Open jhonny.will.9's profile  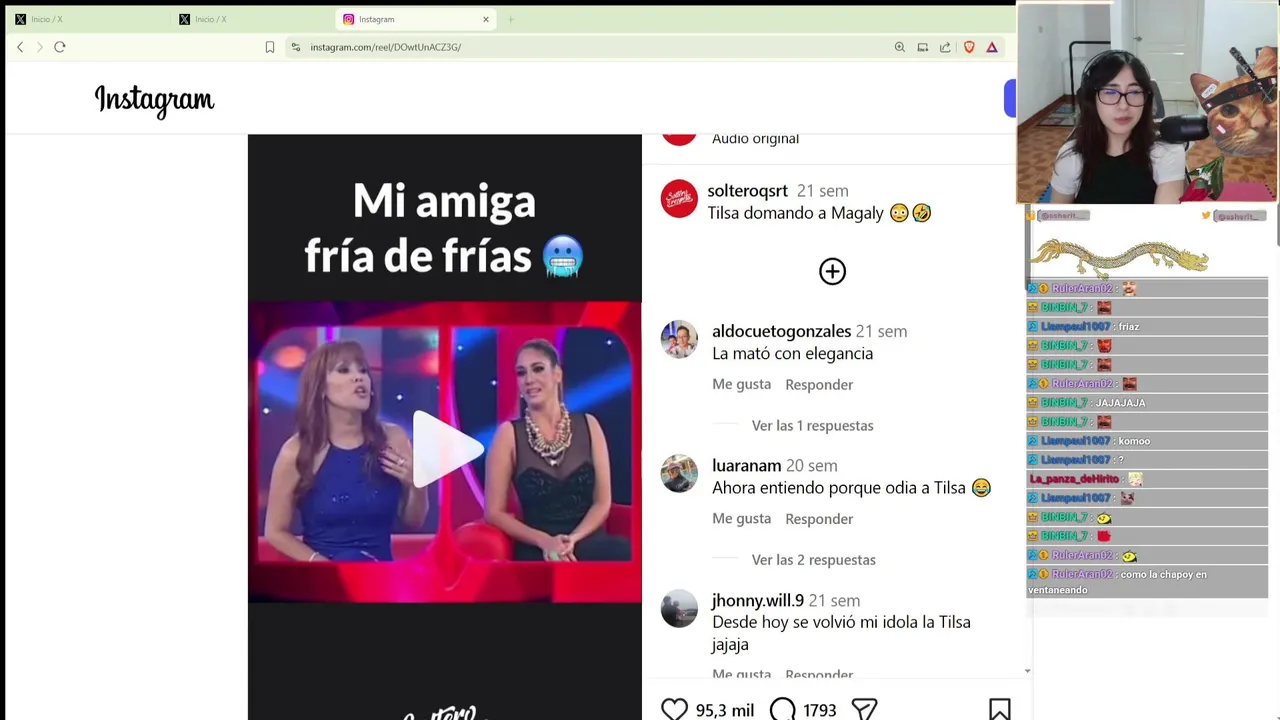click(757, 600)
